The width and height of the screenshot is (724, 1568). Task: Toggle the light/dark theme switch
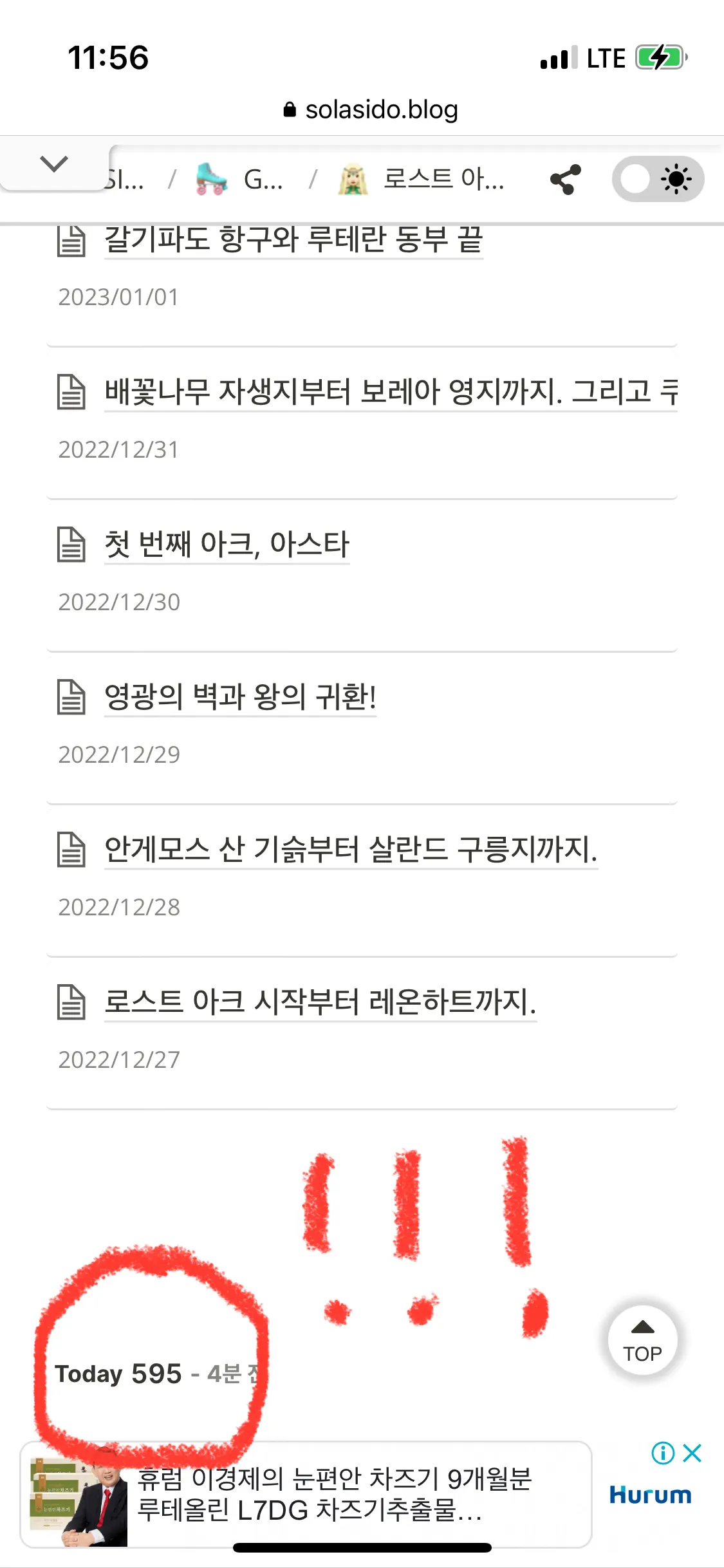[x=658, y=180]
